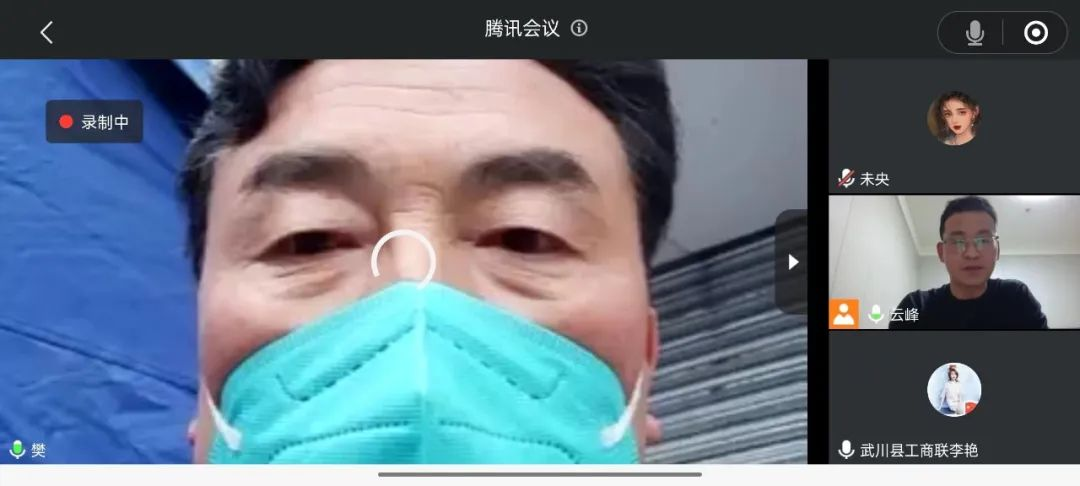The image size is (1080, 486).
Task: Tap the microphone icon in the top capsule
Action: tap(974, 33)
